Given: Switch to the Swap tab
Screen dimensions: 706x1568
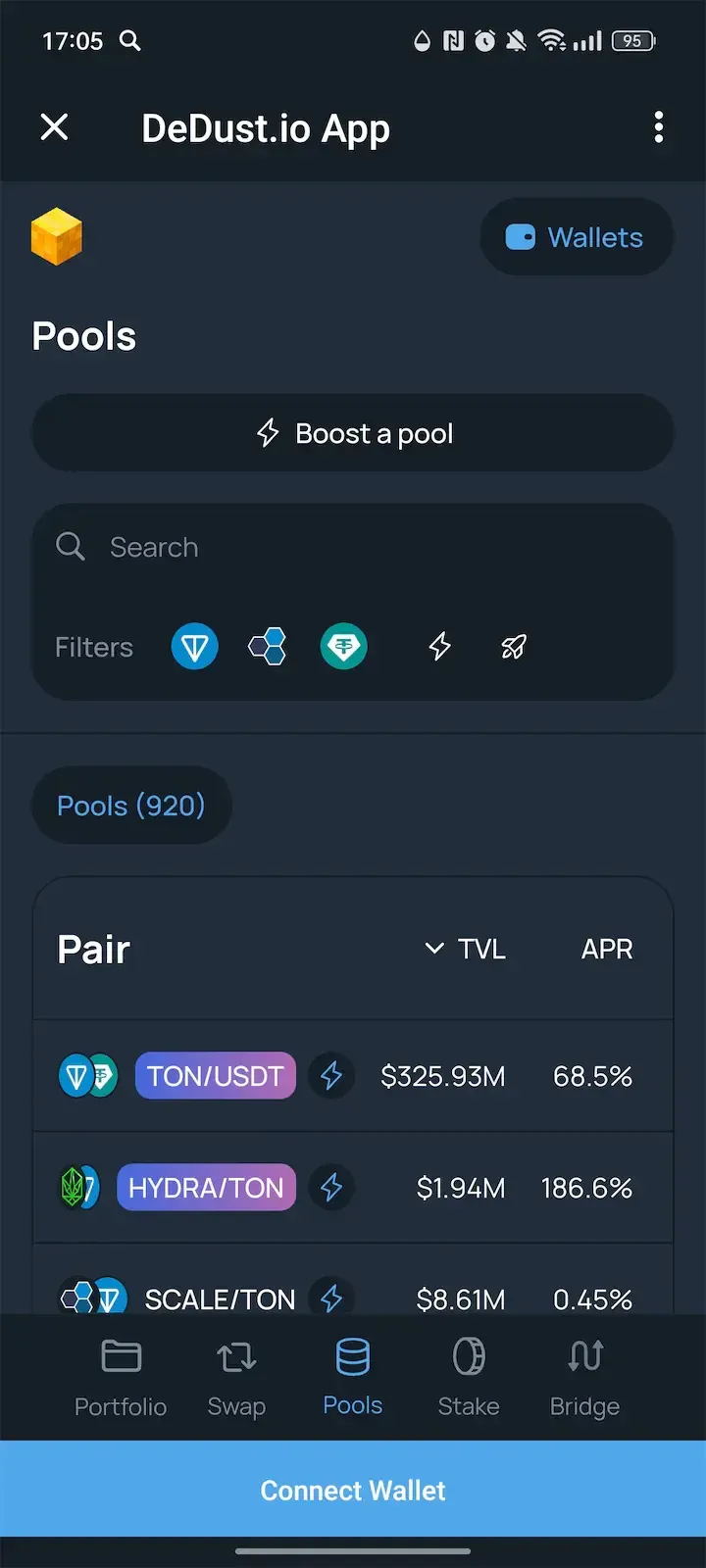Looking at the screenshot, I should click(x=235, y=1377).
